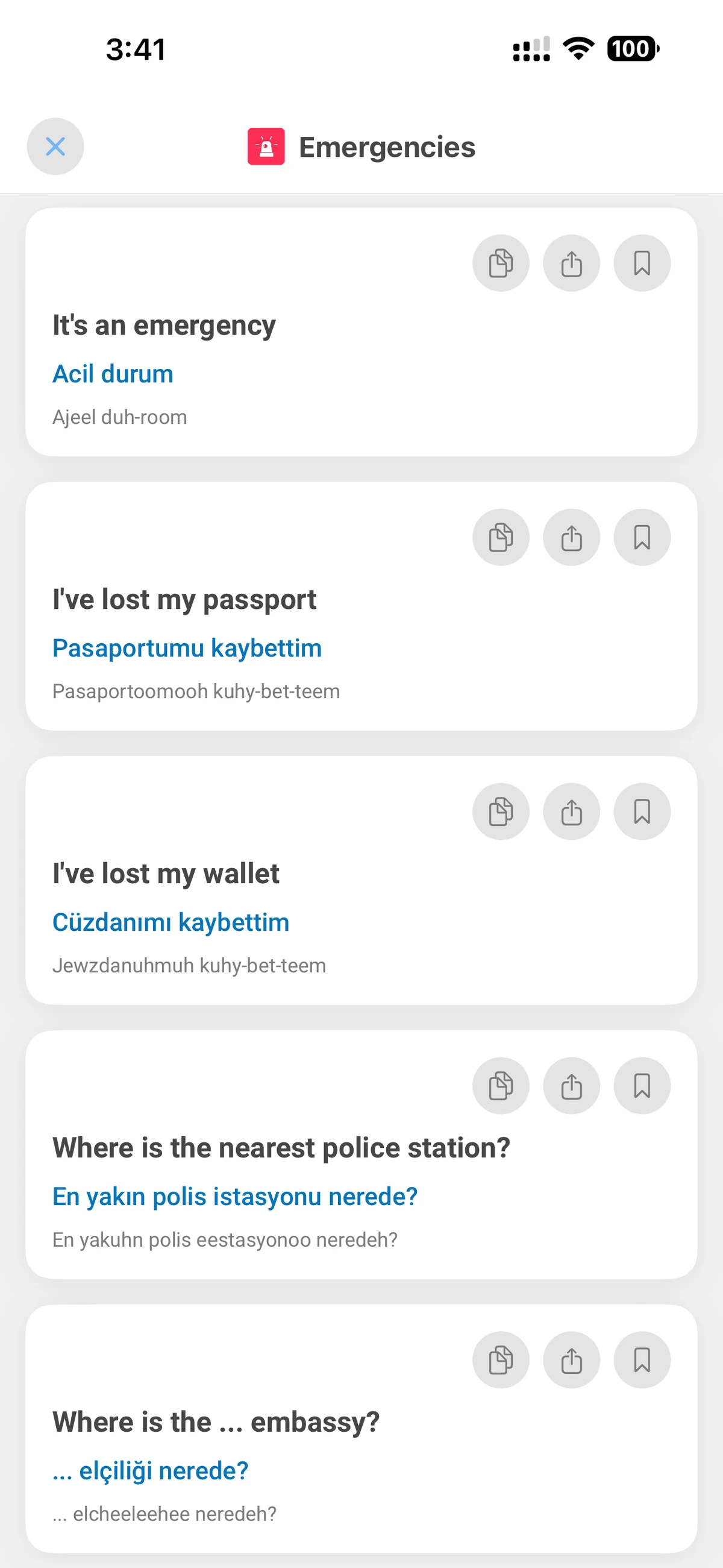
Task: Copy the police station phrase
Action: point(500,1086)
